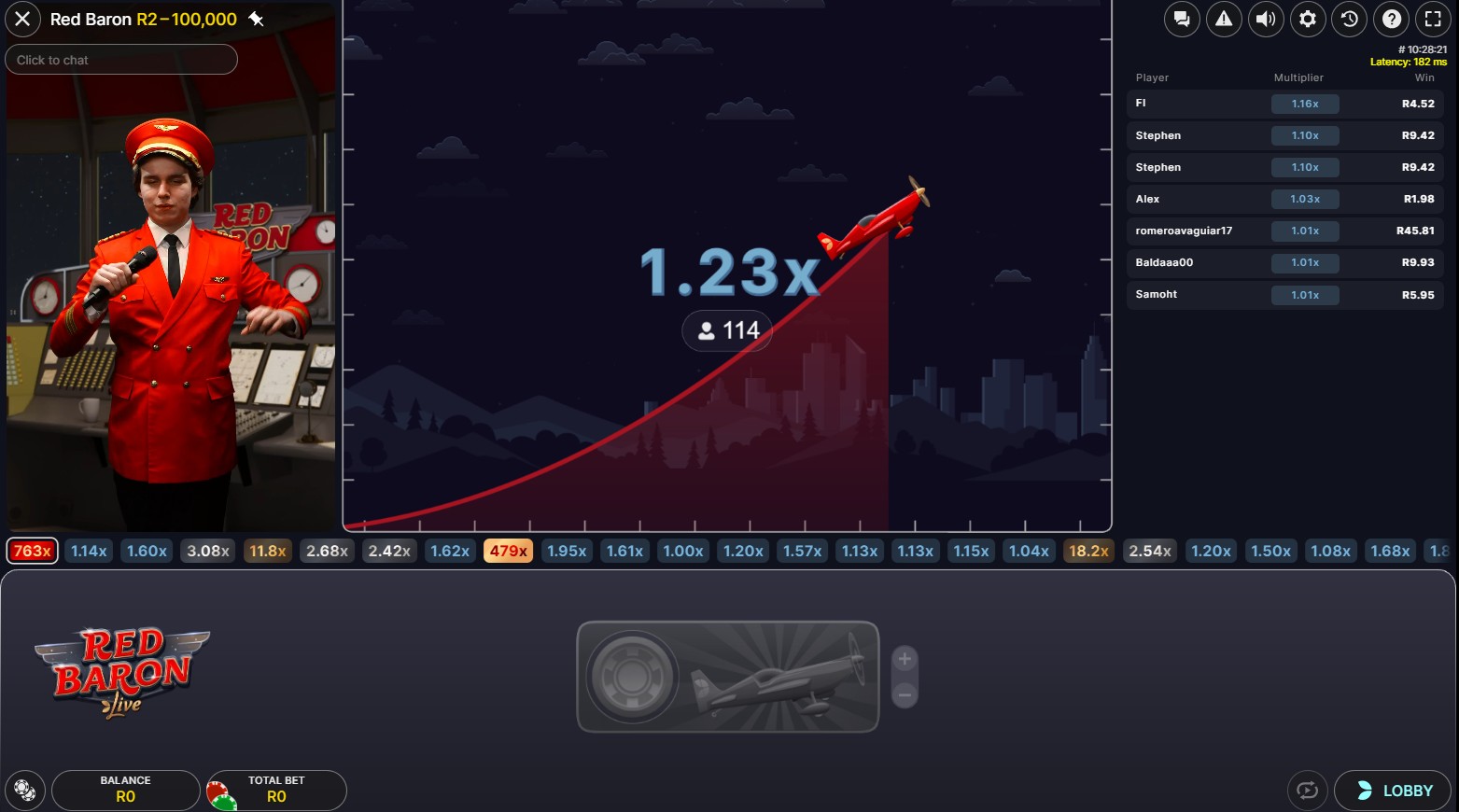Enter fullscreen mode
Image resolution: width=1459 pixels, height=812 pixels.
click(1433, 19)
